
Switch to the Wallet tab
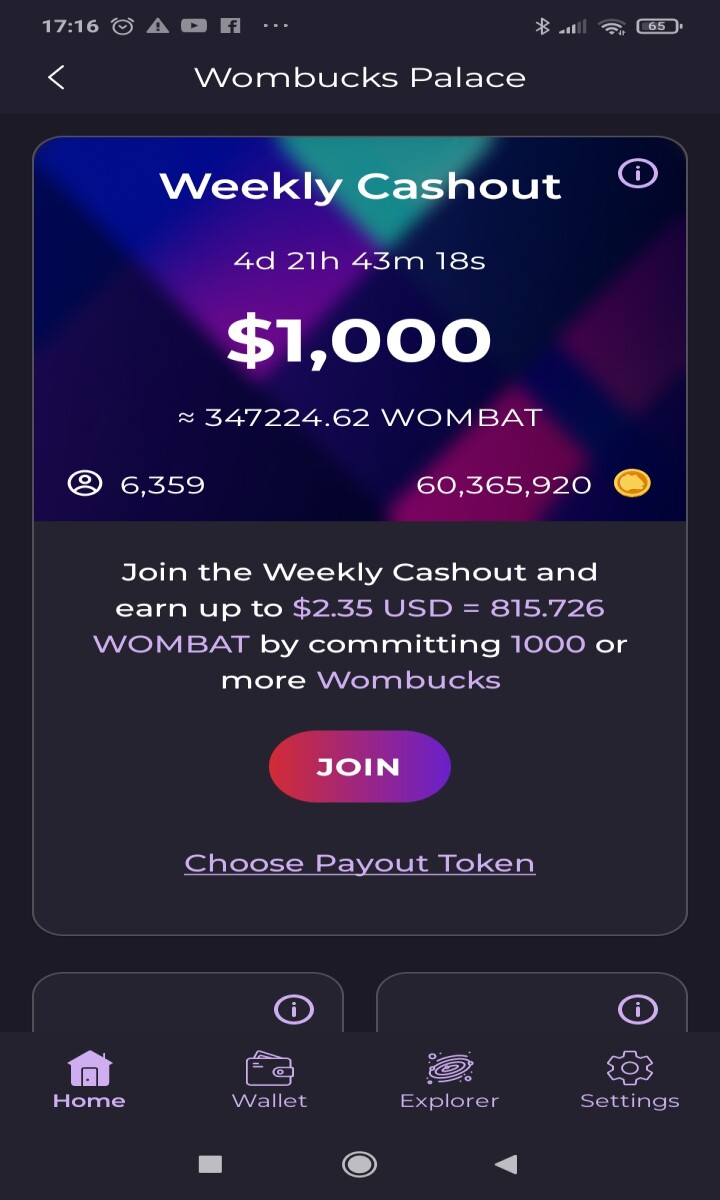tap(269, 1080)
